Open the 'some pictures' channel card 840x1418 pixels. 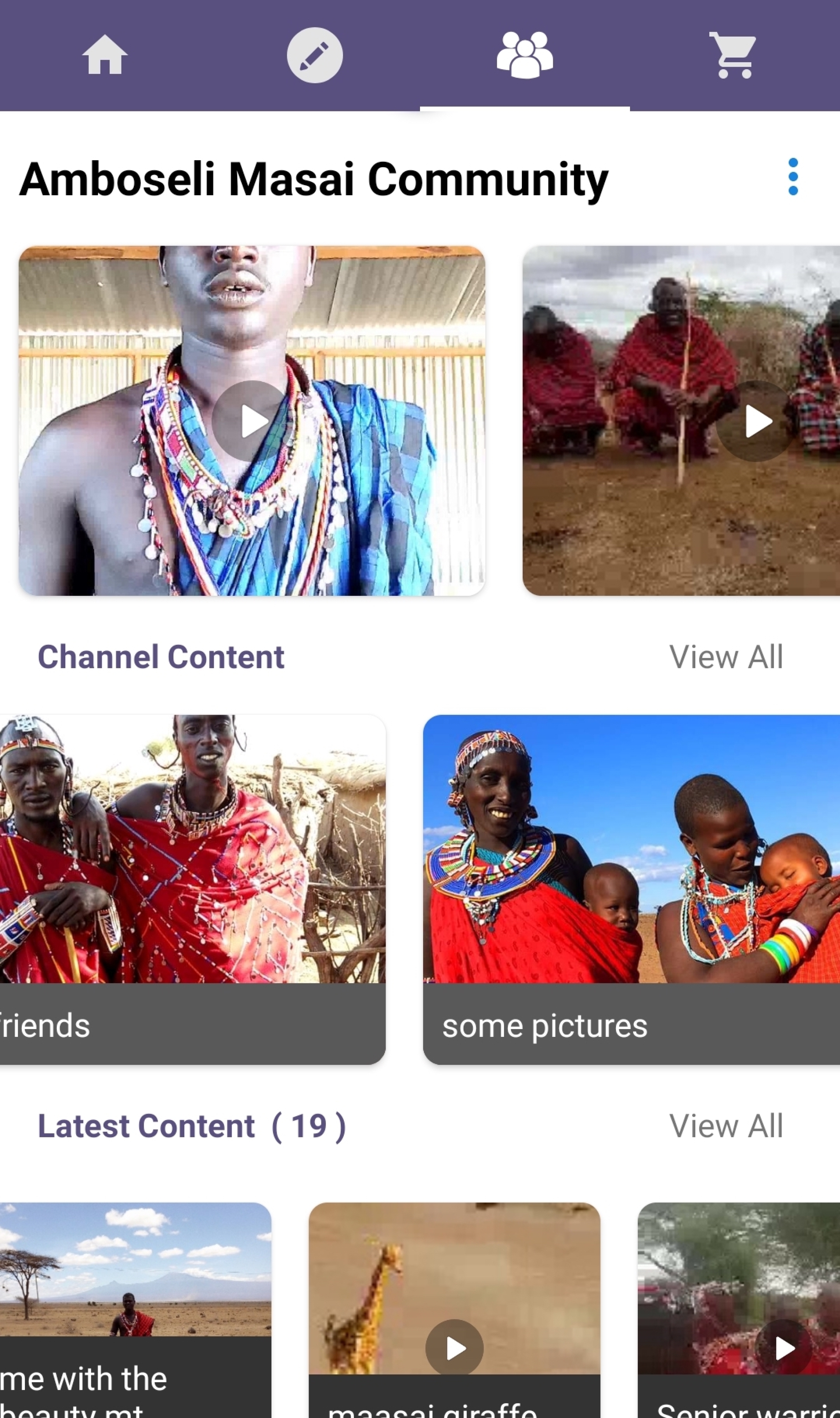point(631,889)
